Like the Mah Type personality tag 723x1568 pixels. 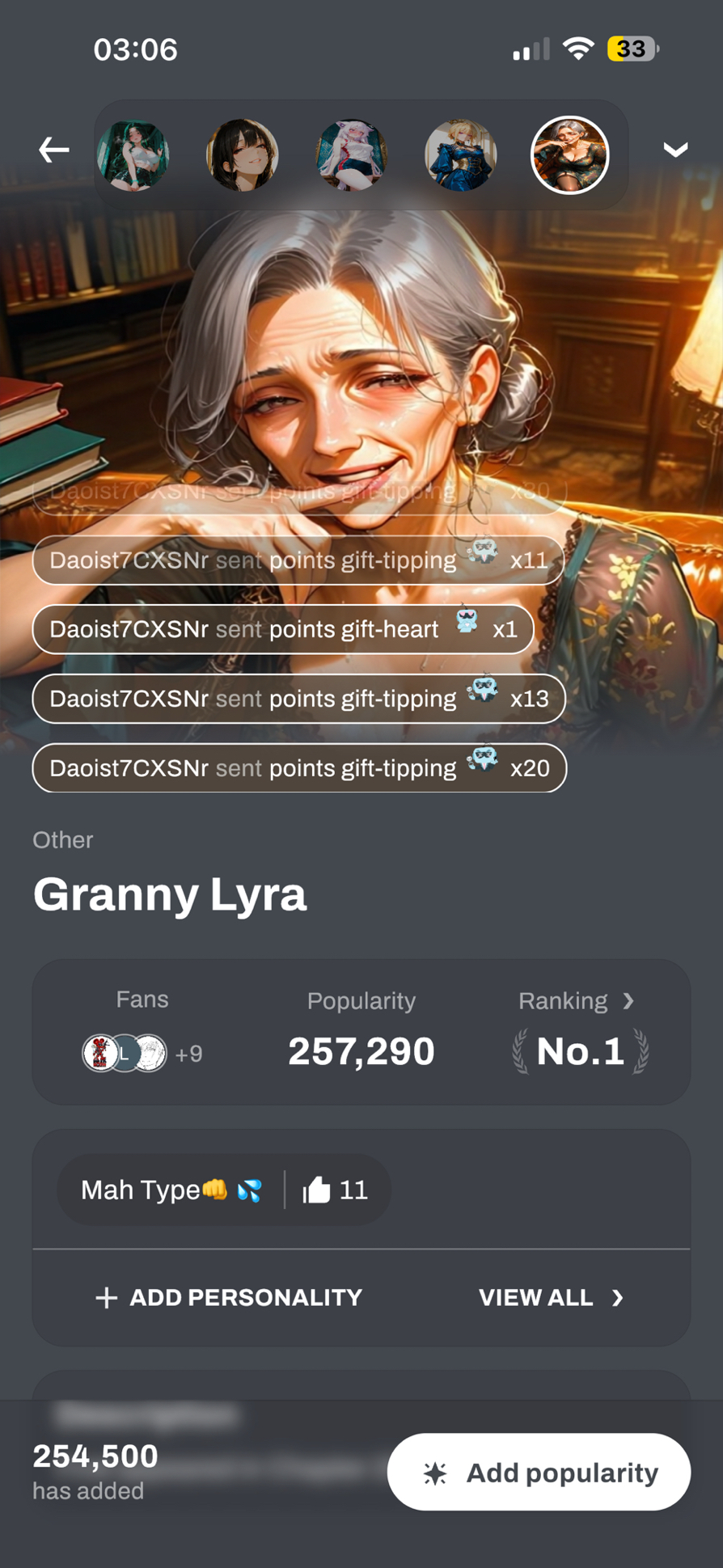pyautogui.click(x=334, y=1190)
